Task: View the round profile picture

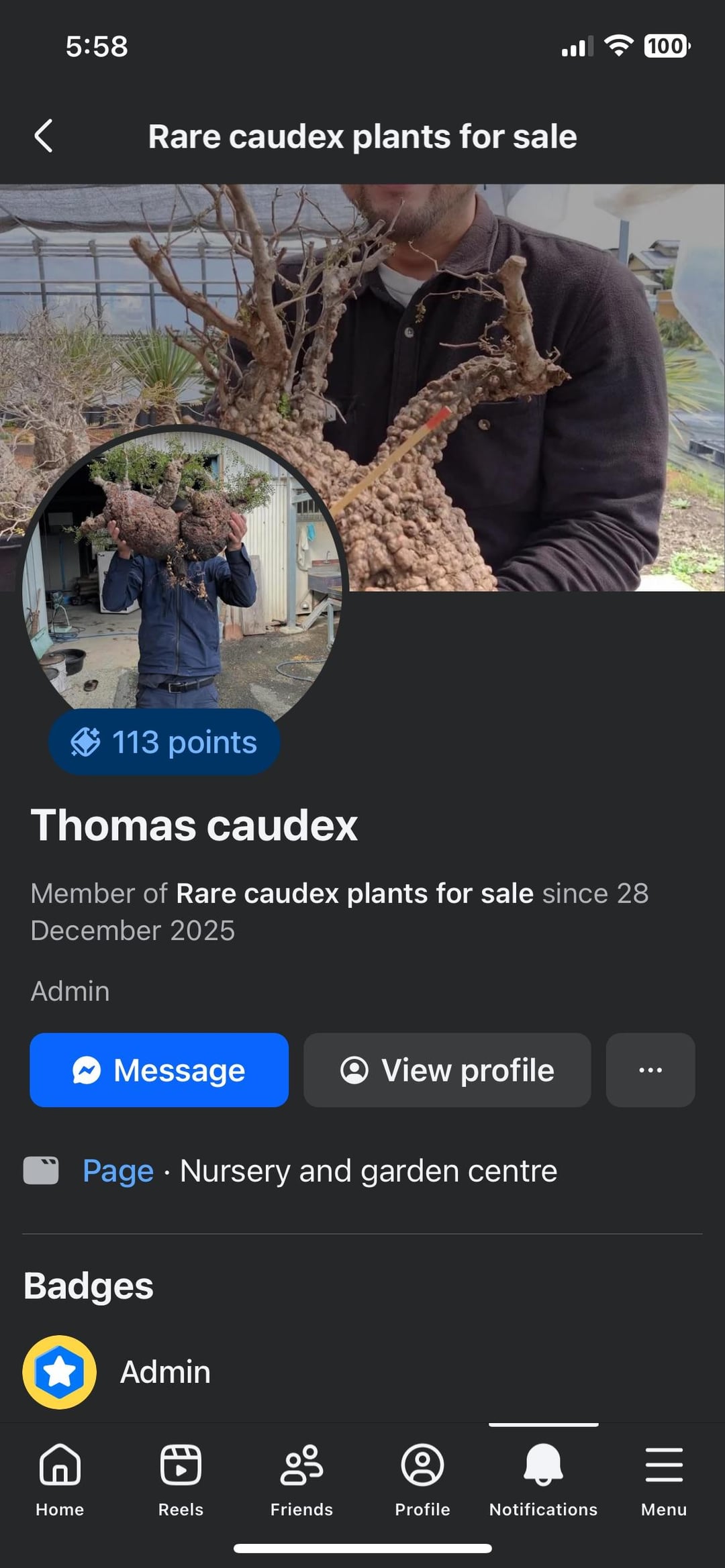Action: coord(183,570)
